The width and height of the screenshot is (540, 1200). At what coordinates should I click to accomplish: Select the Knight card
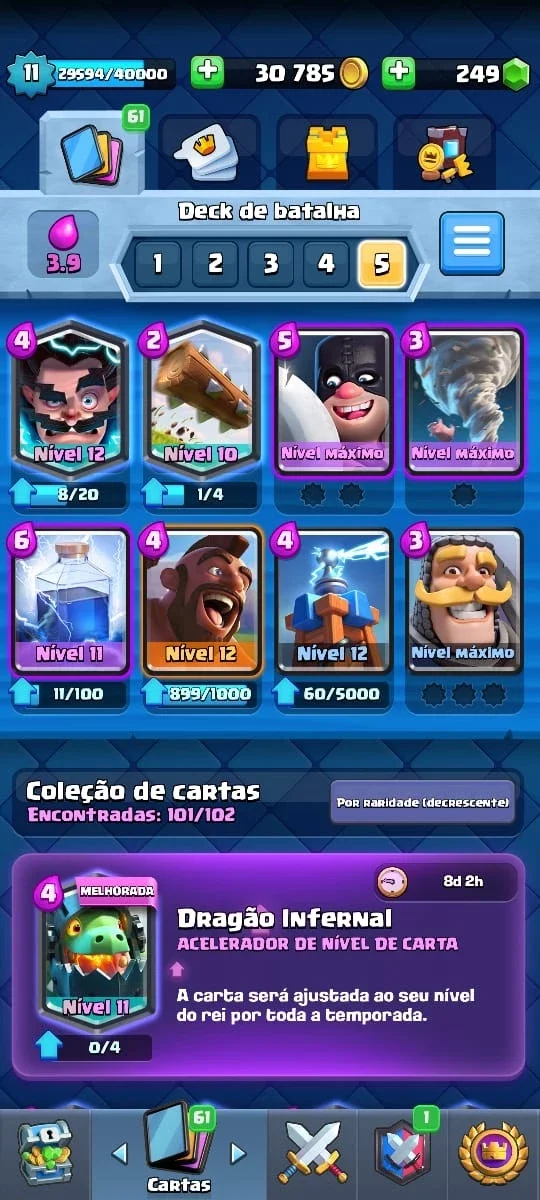[x=464, y=602]
